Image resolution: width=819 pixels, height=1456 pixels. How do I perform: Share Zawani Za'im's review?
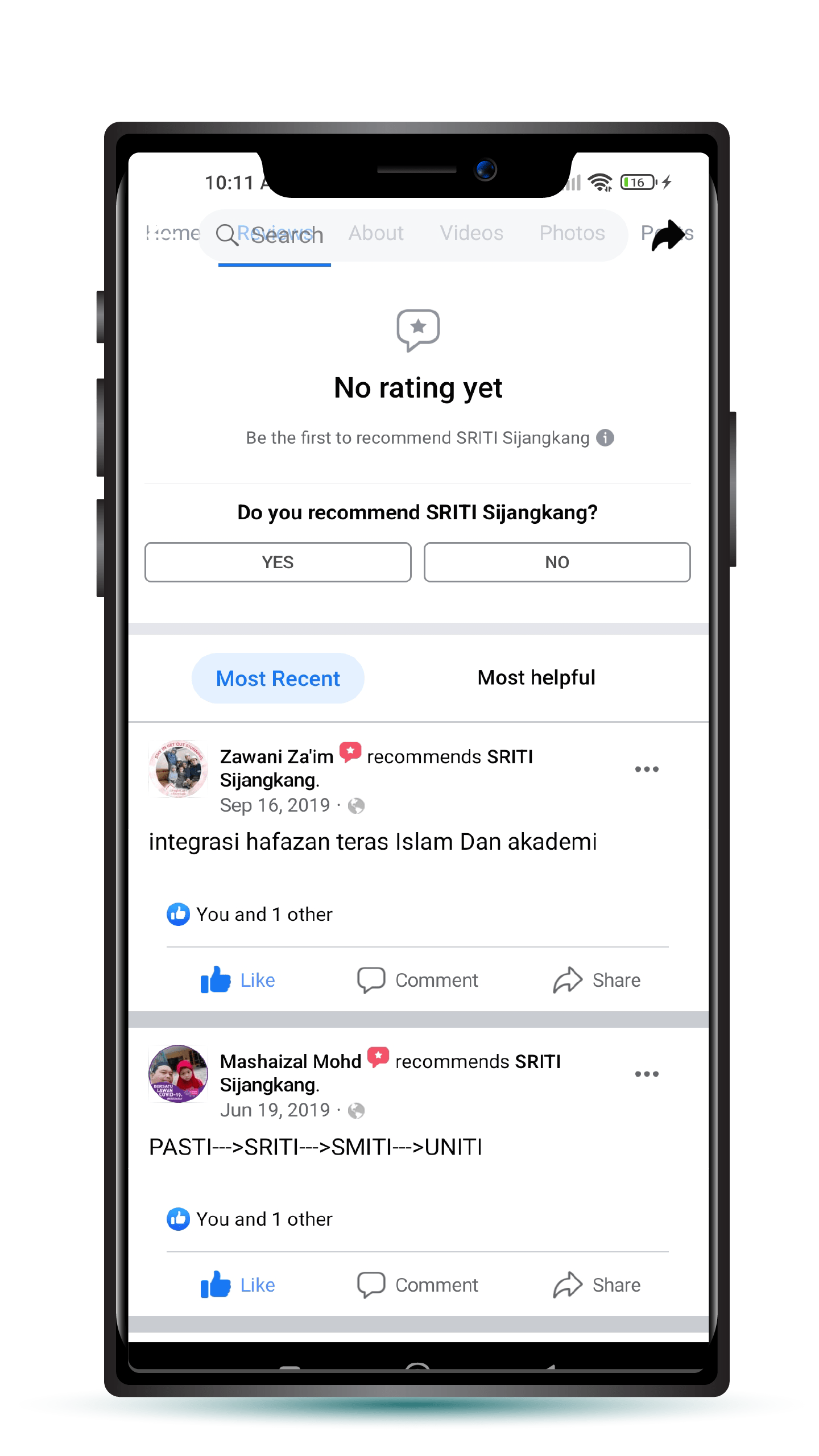597,980
